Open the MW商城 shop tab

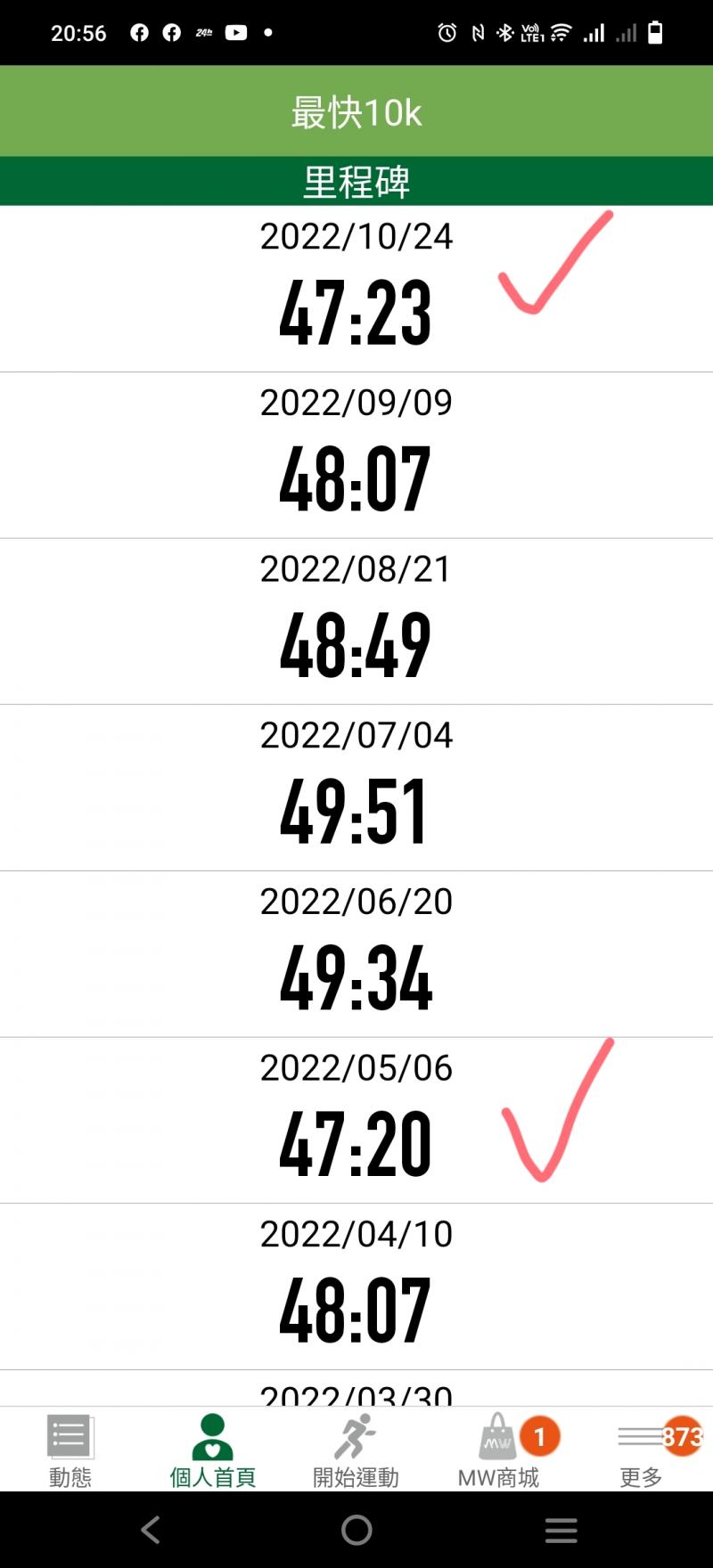[x=498, y=1450]
